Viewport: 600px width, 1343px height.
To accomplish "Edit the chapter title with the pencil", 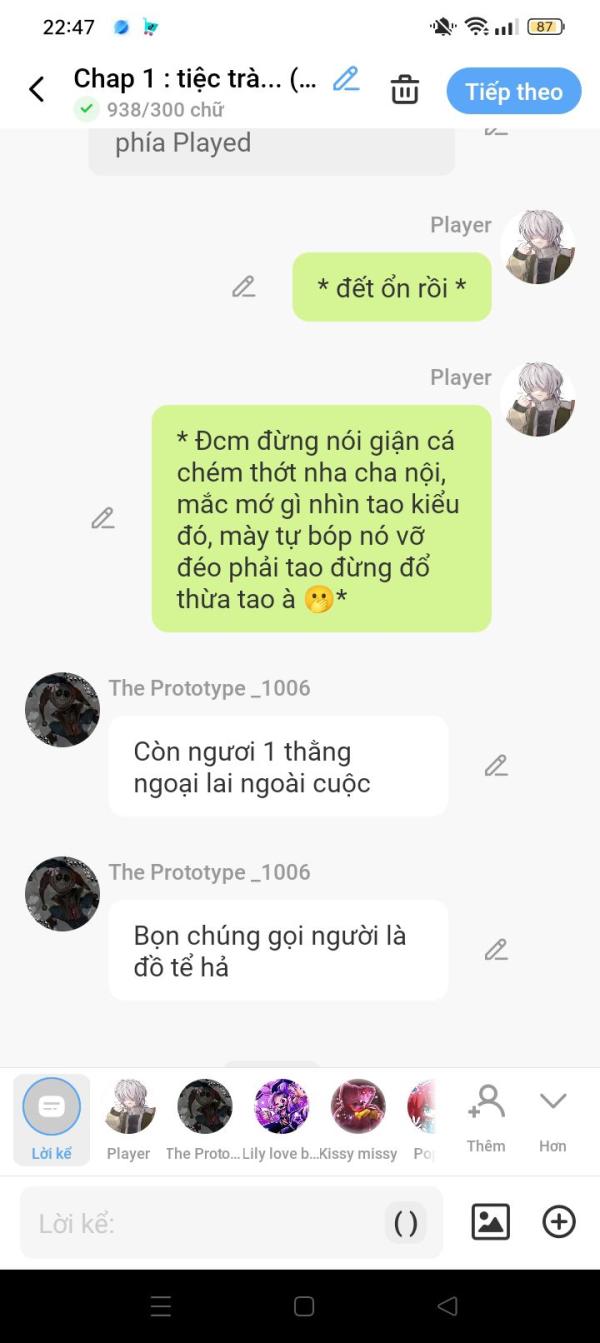I will (346, 79).
